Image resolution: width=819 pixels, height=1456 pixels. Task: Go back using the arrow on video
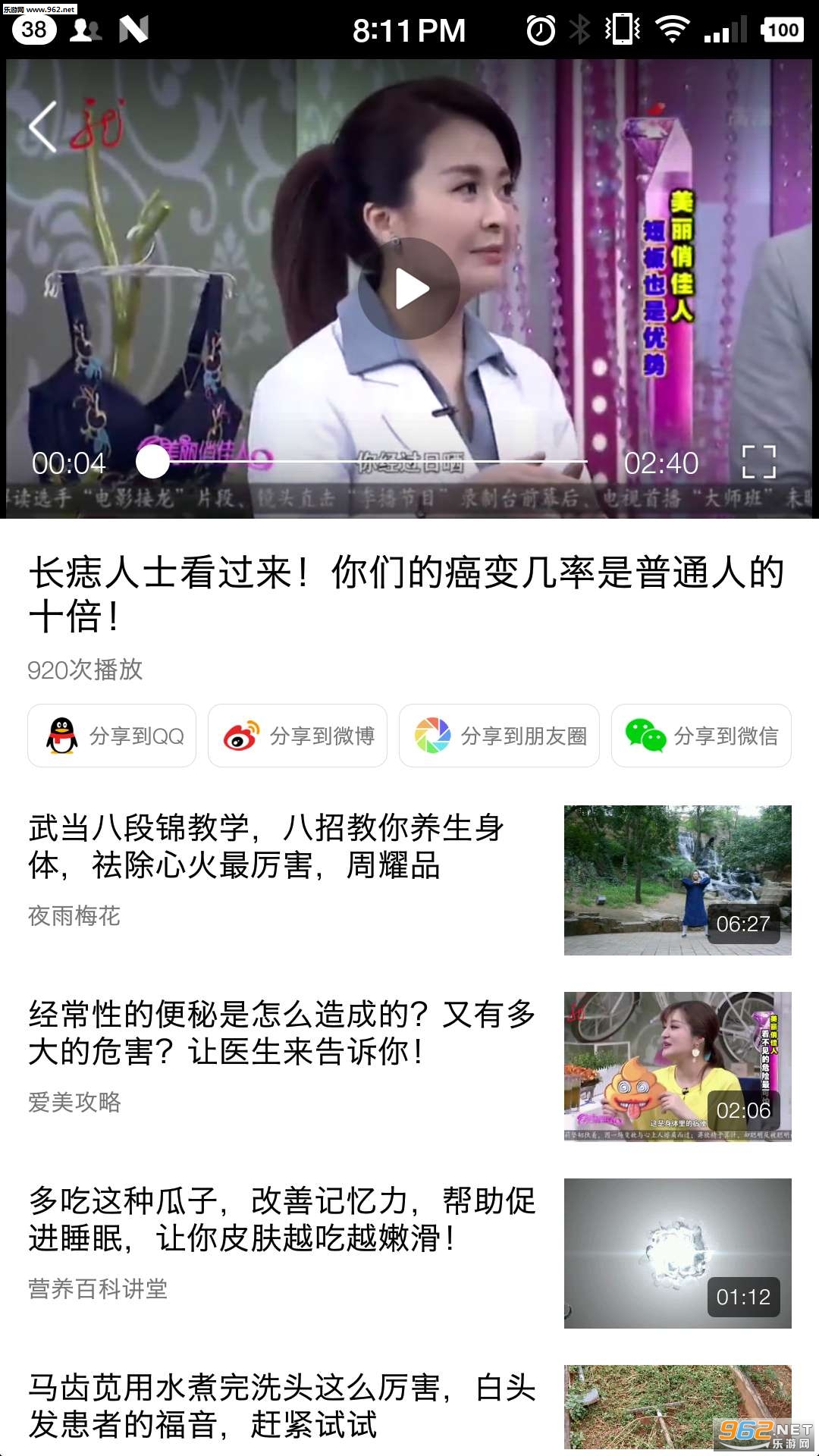click(x=42, y=127)
